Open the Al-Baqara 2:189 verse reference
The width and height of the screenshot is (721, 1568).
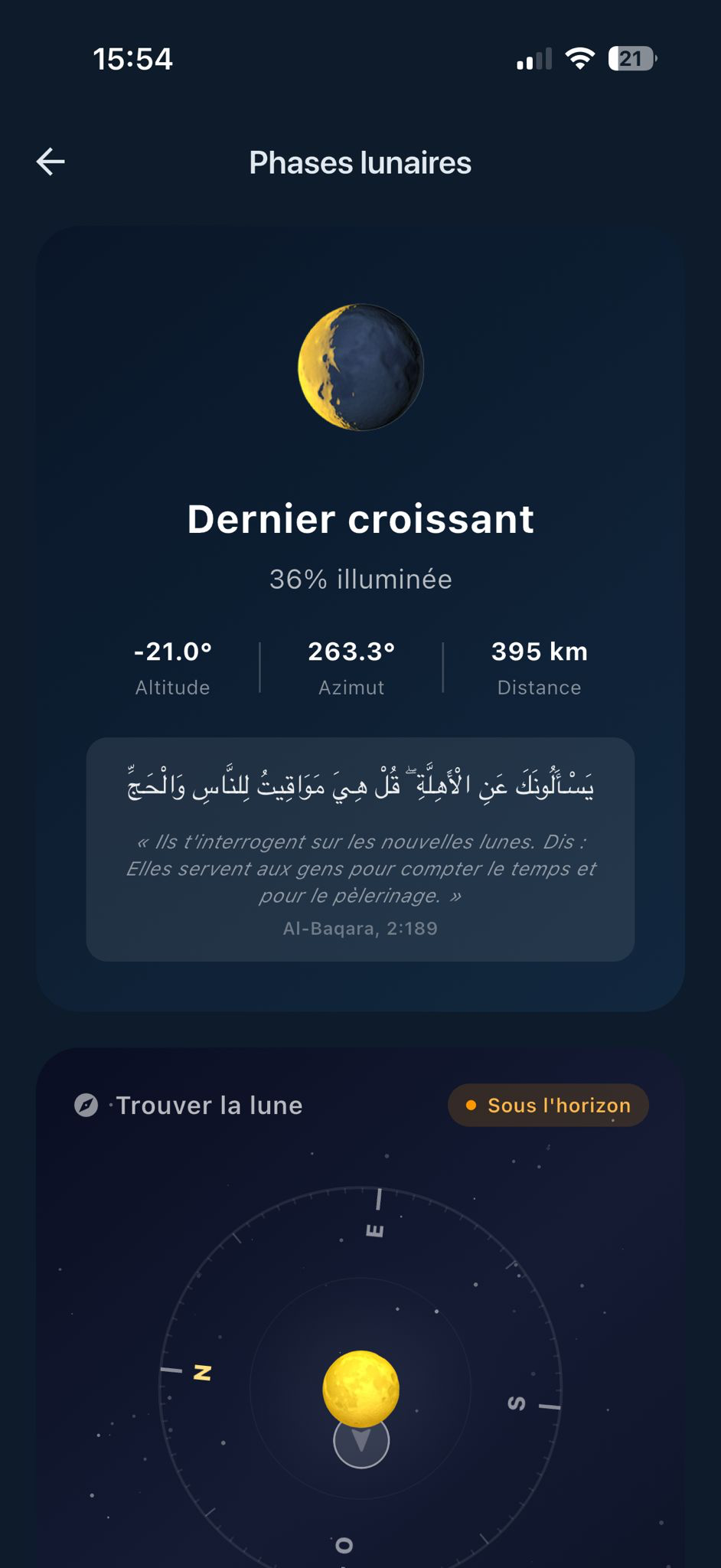360,928
